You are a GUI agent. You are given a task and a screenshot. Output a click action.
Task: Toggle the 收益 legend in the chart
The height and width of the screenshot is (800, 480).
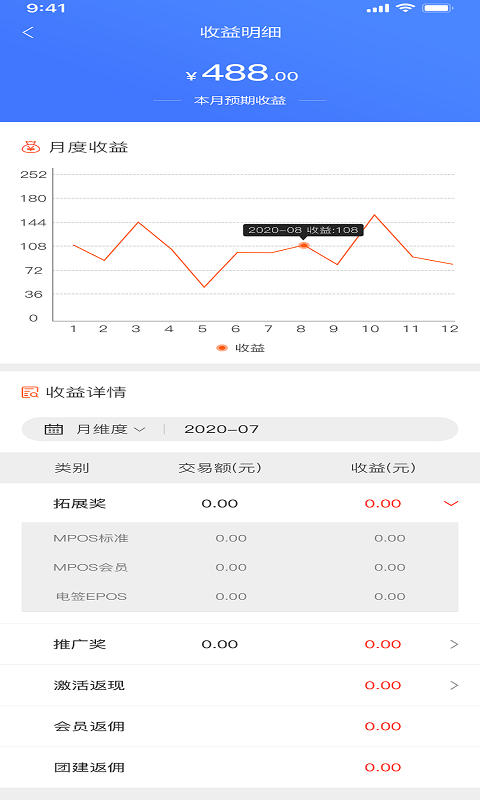click(x=240, y=348)
